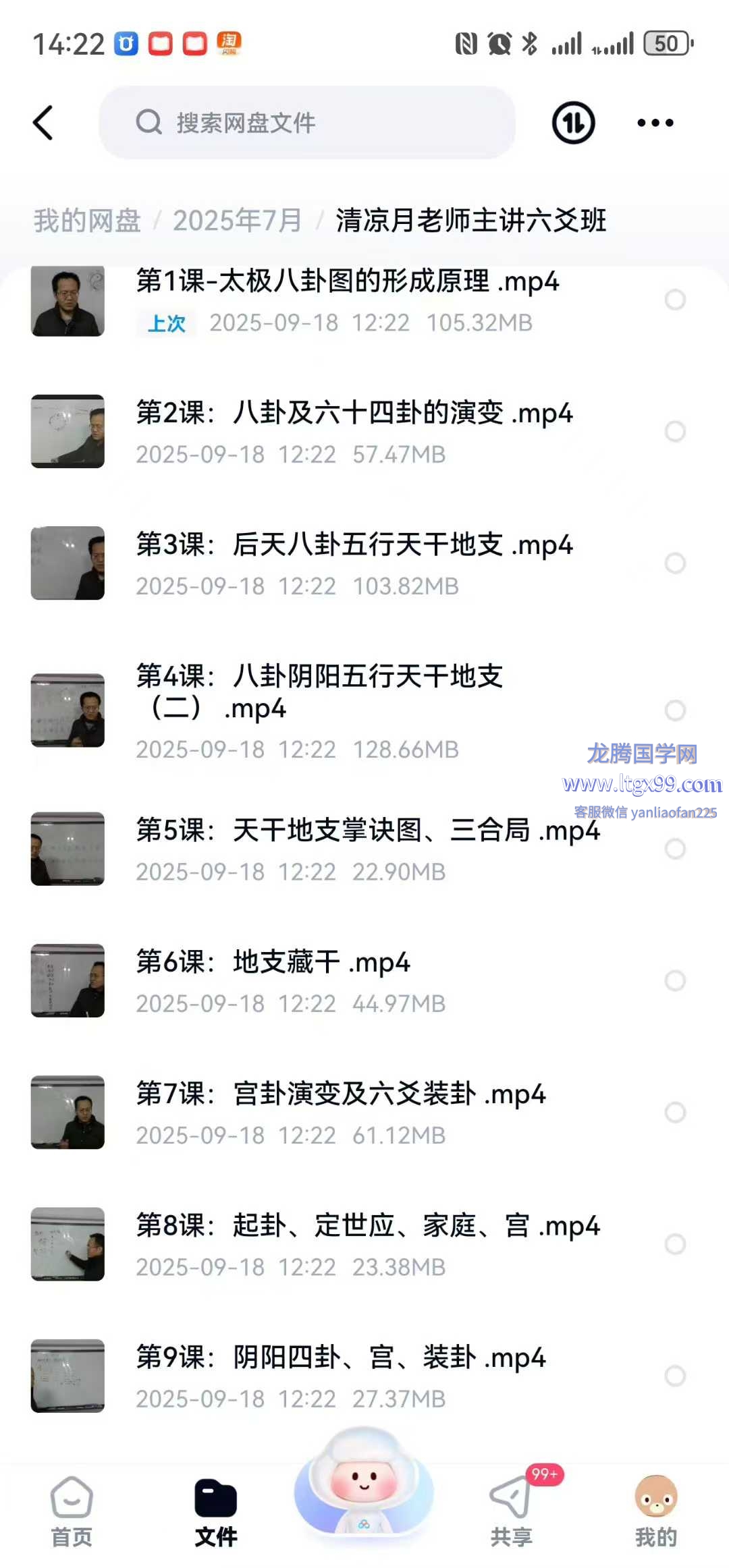Select the checkbox for 第2课 八卦及六十四卦的演变
729x1568 pixels.
pos(675,431)
